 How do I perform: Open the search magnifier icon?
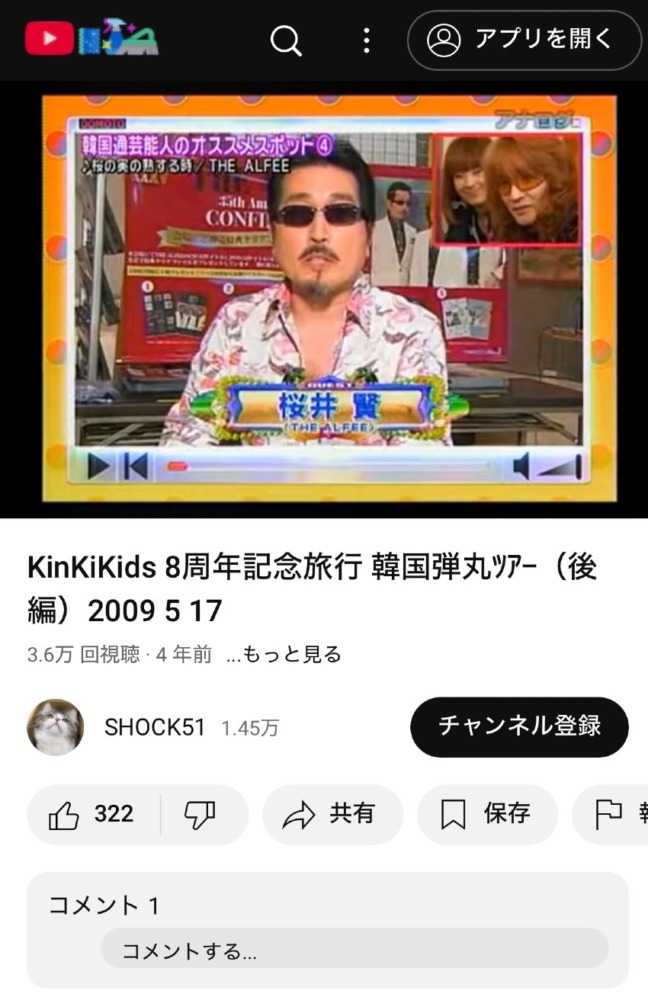coord(286,40)
